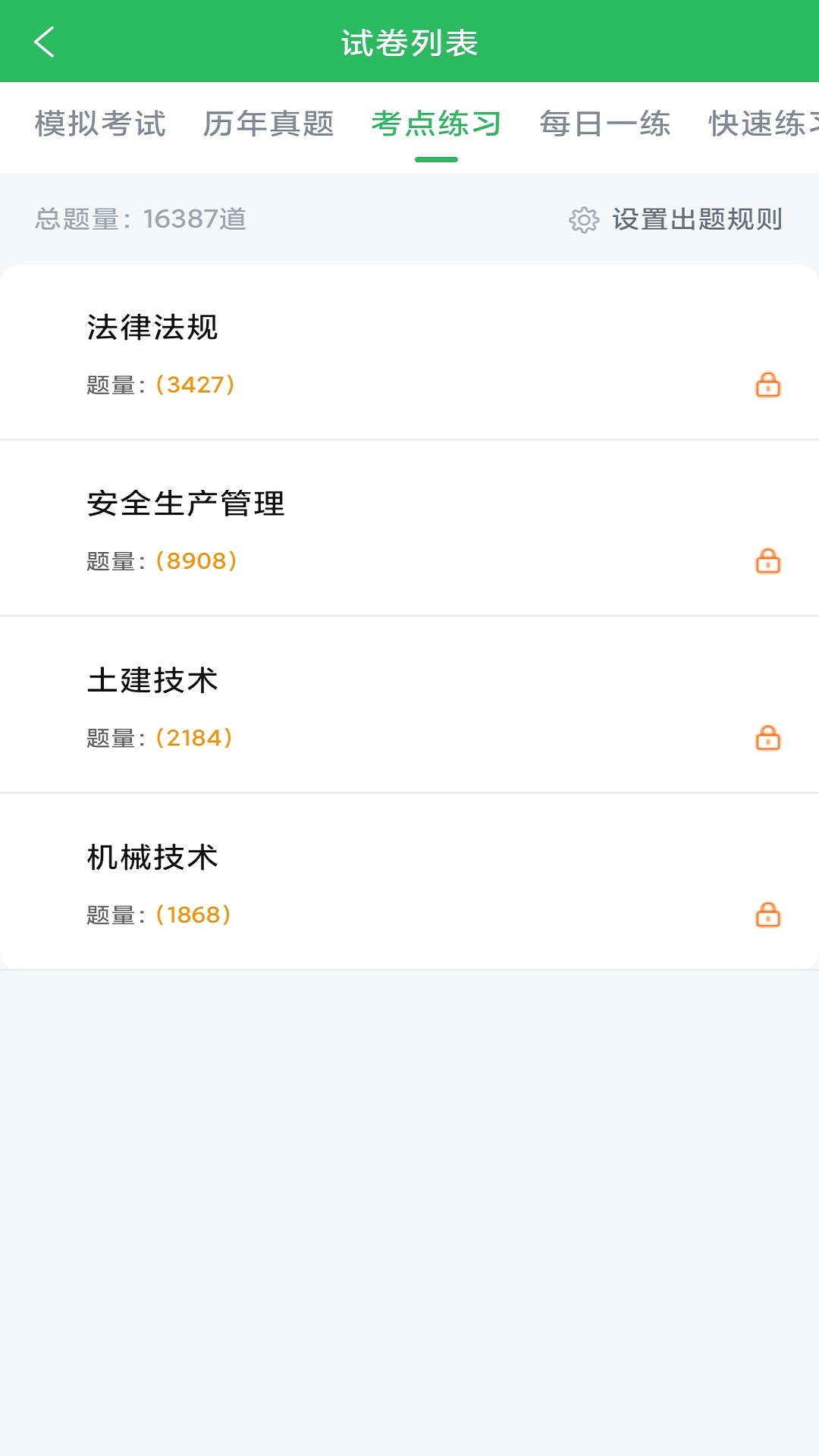Image resolution: width=819 pixels, height=1456 pixels.
Task: Click the lock icon beside 法律法规
Action: click(768, 385)
